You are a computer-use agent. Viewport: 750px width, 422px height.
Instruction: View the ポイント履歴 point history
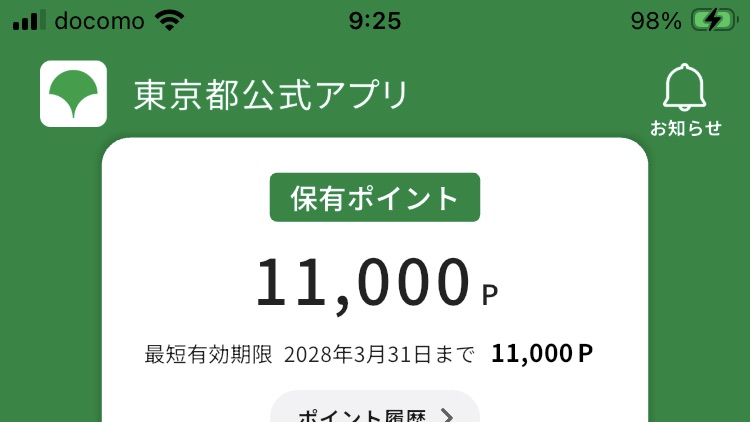(375, 411)
